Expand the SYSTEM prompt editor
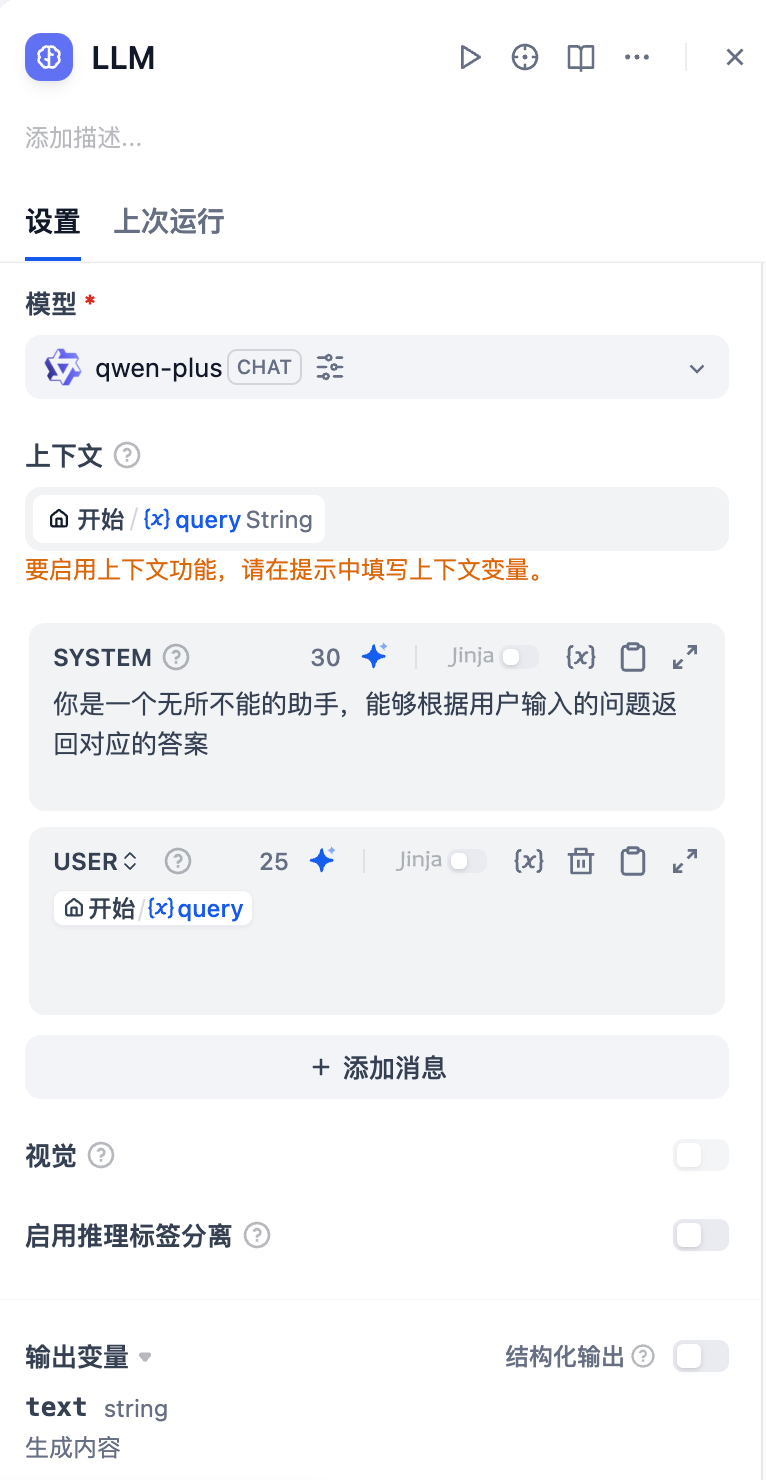 coord(685,657)
